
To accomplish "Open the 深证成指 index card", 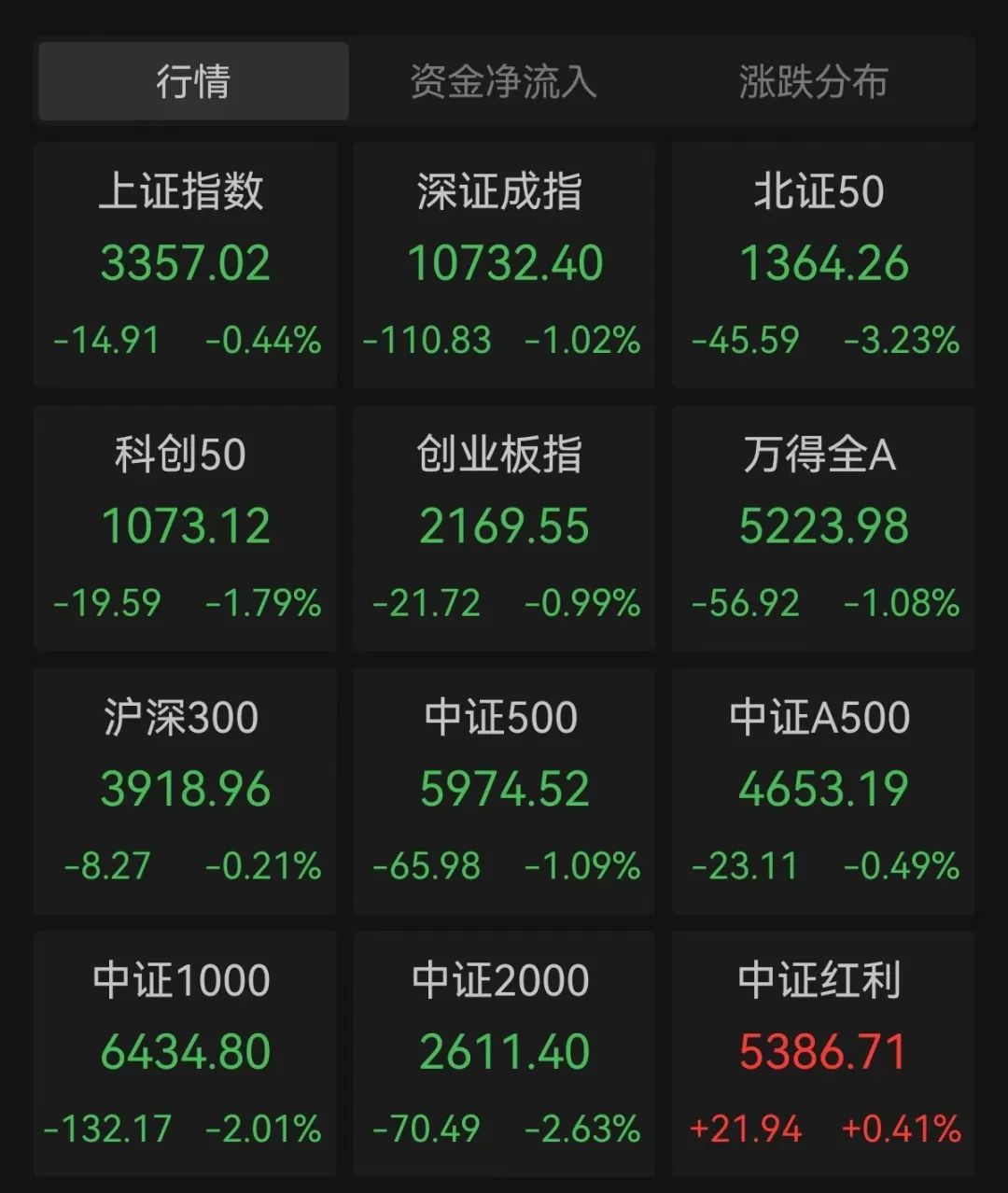I will [x=504, y=264].
